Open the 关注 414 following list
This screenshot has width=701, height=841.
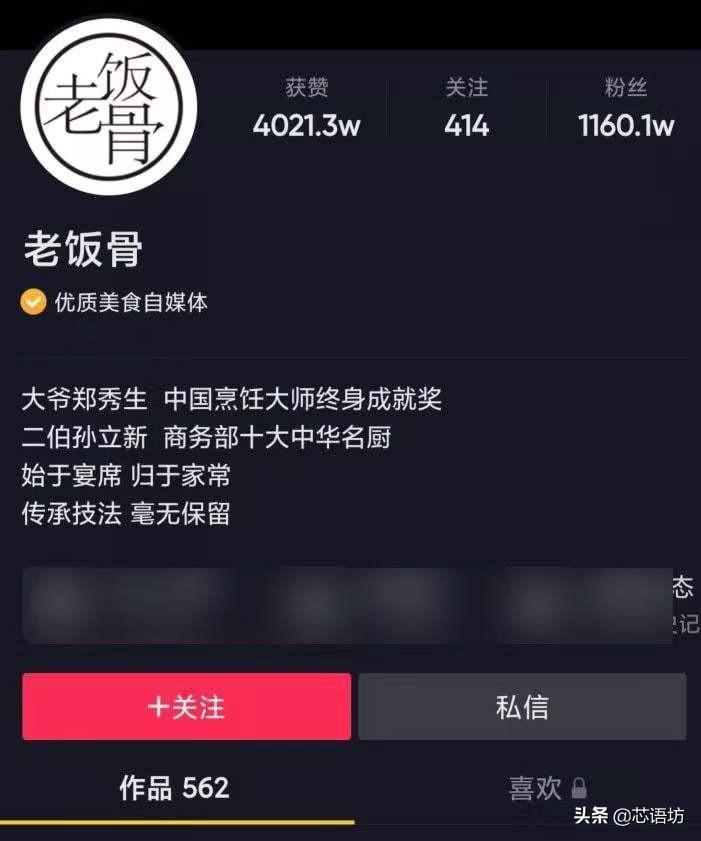[x=466, y=109]
